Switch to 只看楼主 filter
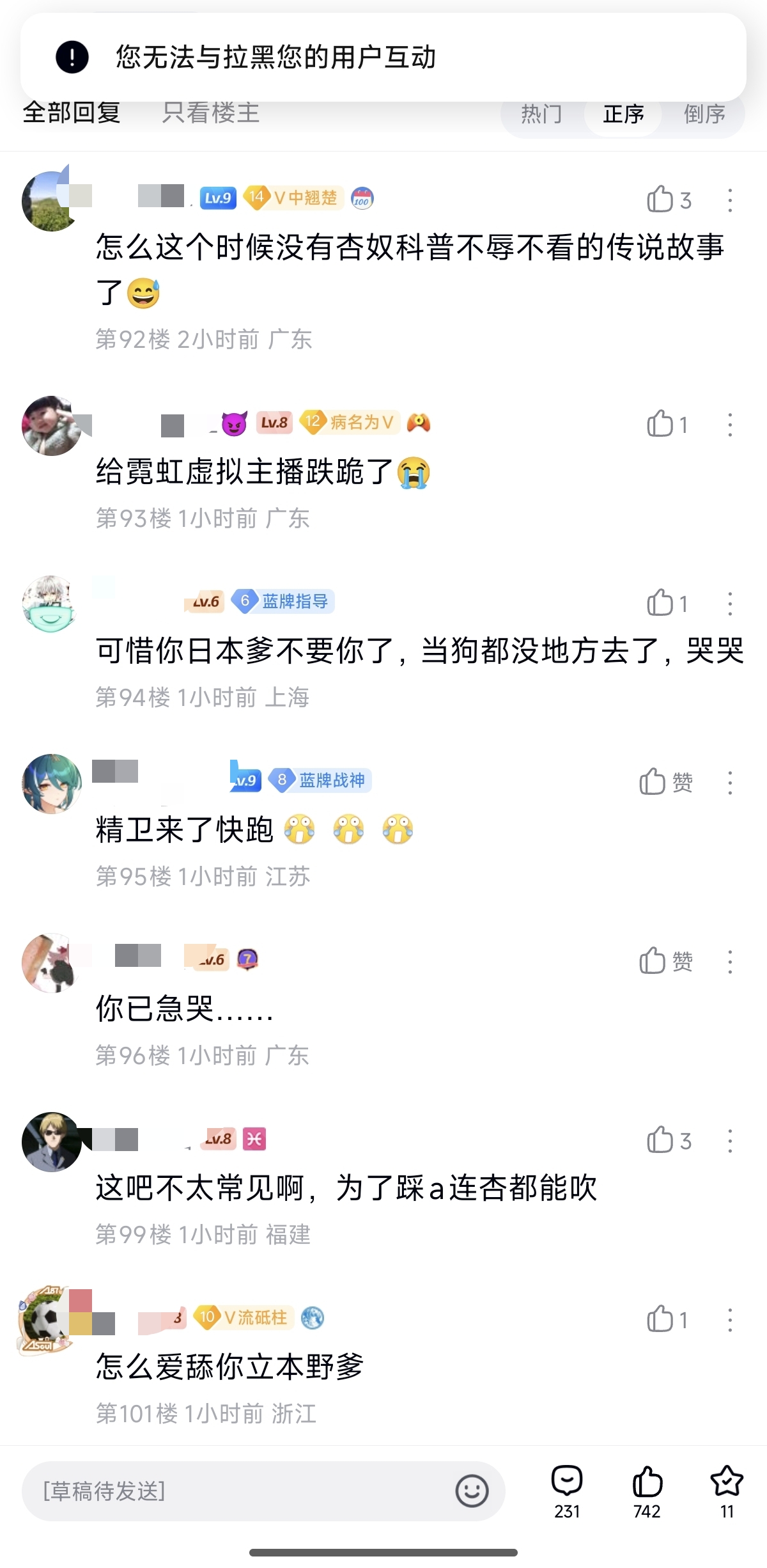Image resolution: width=767 pixels, height=1568 pixels. click(x=210, y=113)
